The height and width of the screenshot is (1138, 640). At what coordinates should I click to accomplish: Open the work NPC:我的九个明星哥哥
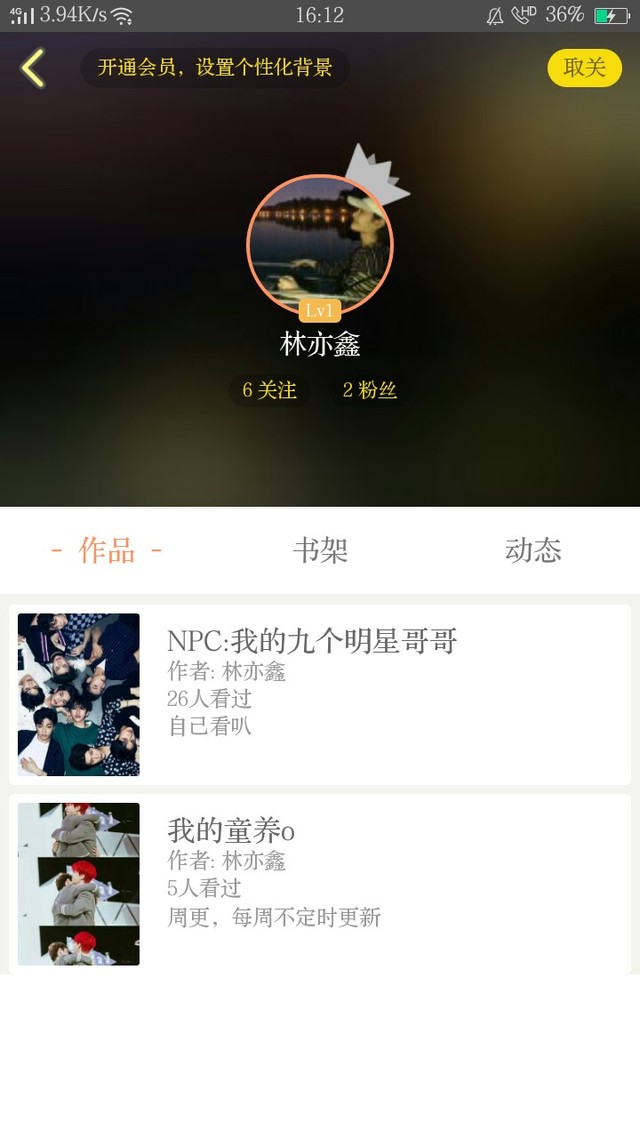tap(320, 694)
